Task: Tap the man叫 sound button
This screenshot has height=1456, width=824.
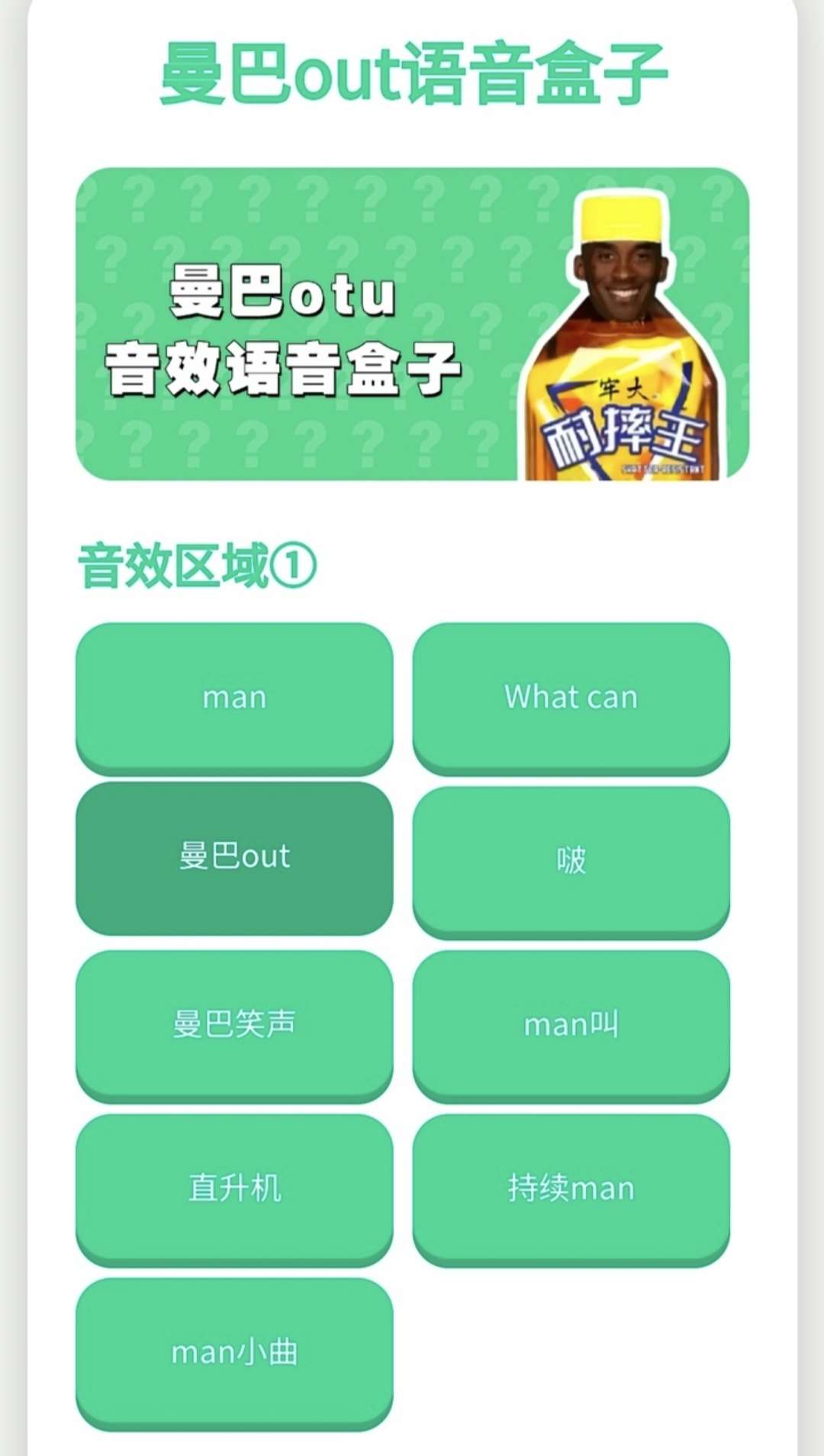Action: click(571, 1024)
